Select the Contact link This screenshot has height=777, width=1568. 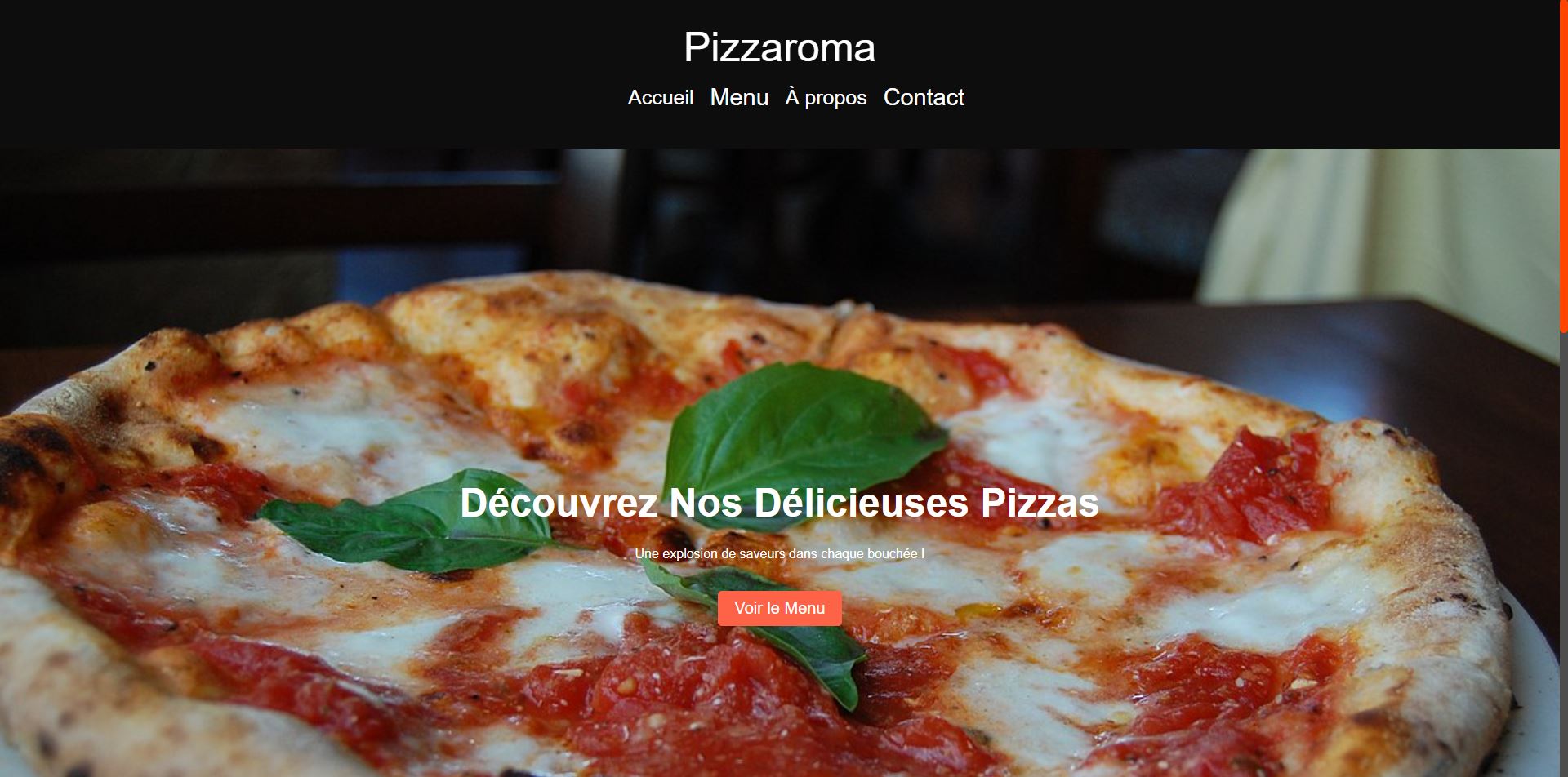point(924,98)
